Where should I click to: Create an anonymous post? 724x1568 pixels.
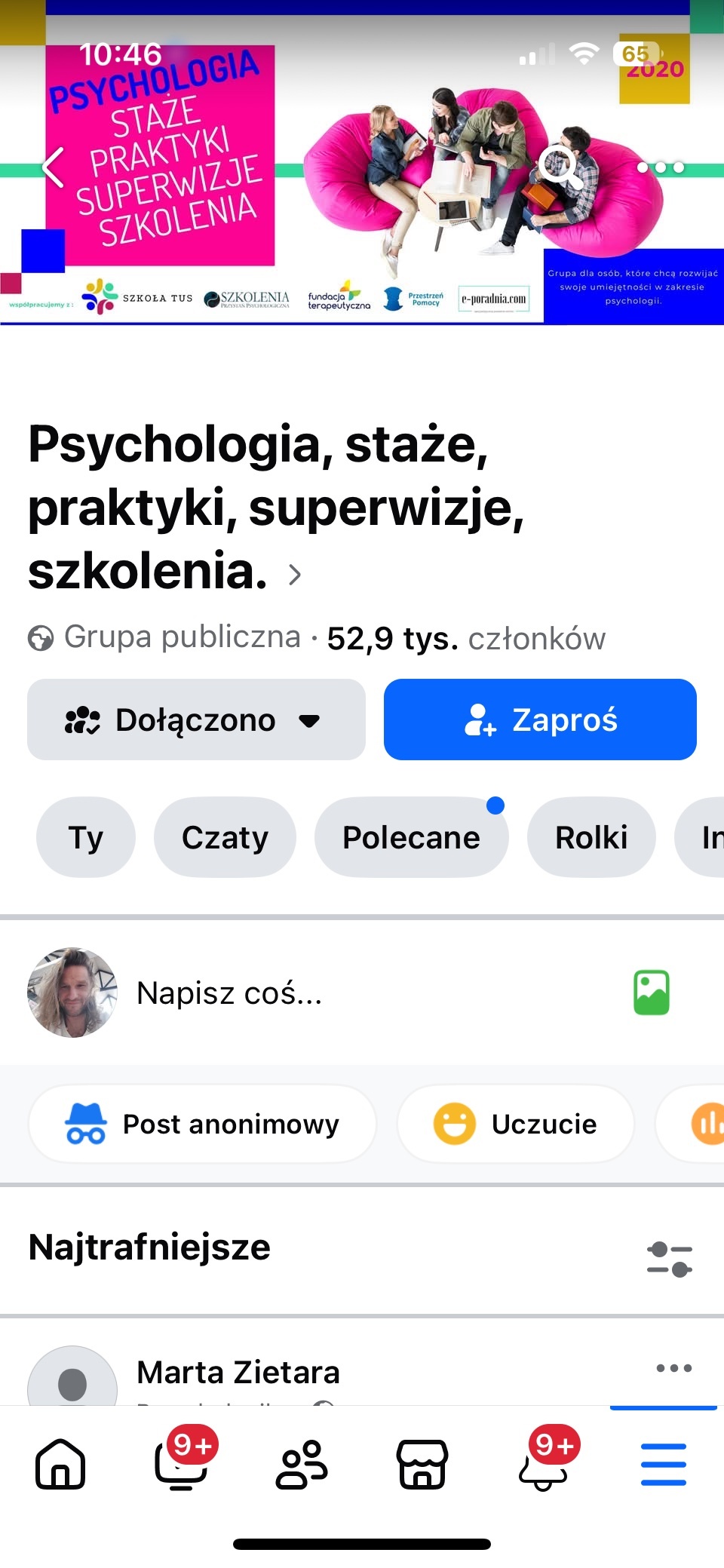point(202,1124)
